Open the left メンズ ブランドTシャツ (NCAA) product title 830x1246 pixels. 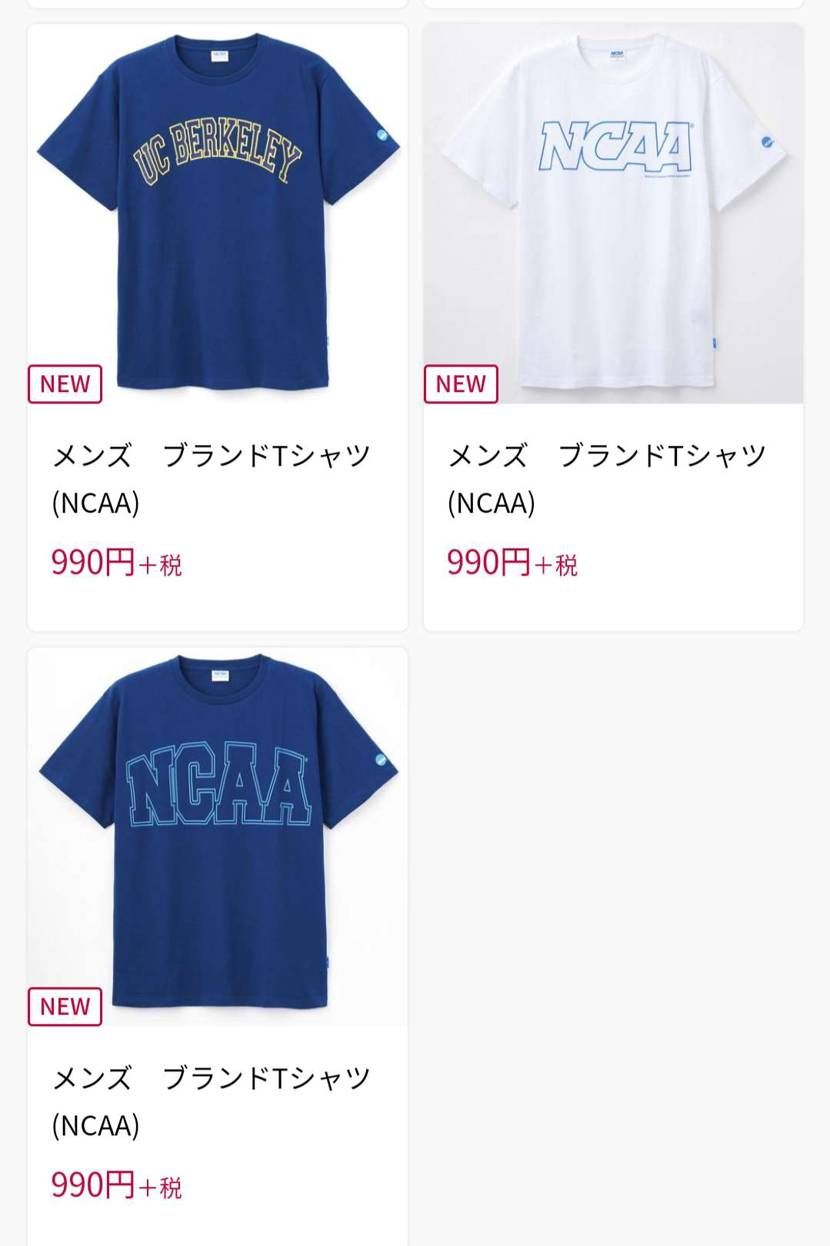point(211,478)
